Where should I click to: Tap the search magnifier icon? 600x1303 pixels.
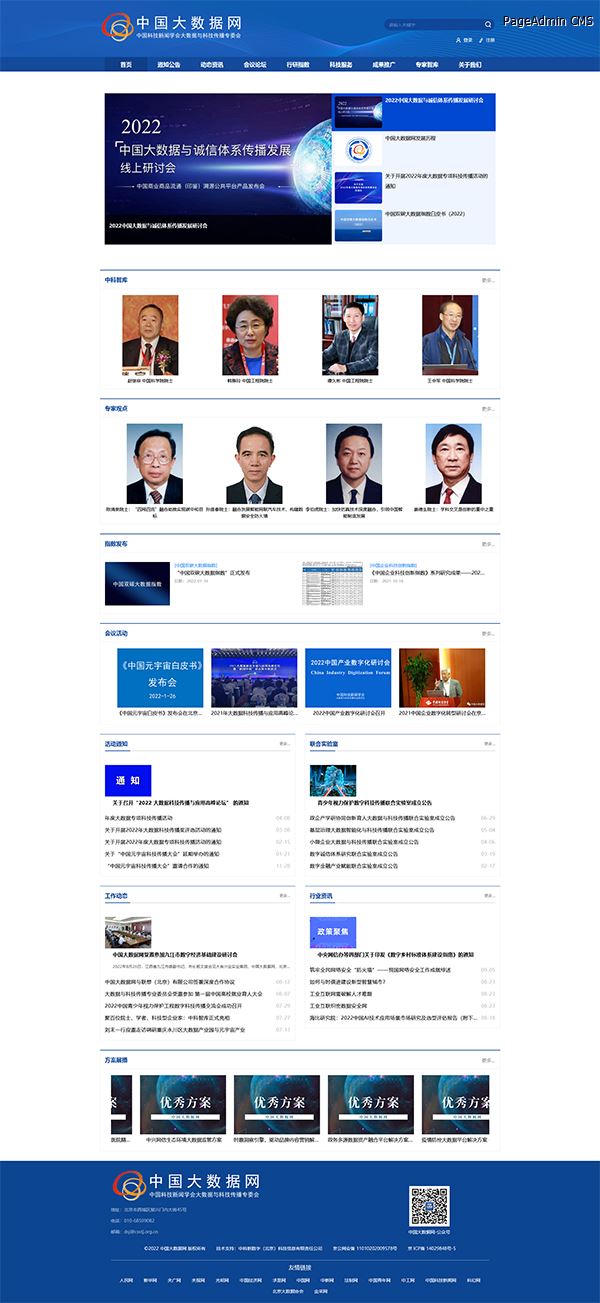[488, 24]
